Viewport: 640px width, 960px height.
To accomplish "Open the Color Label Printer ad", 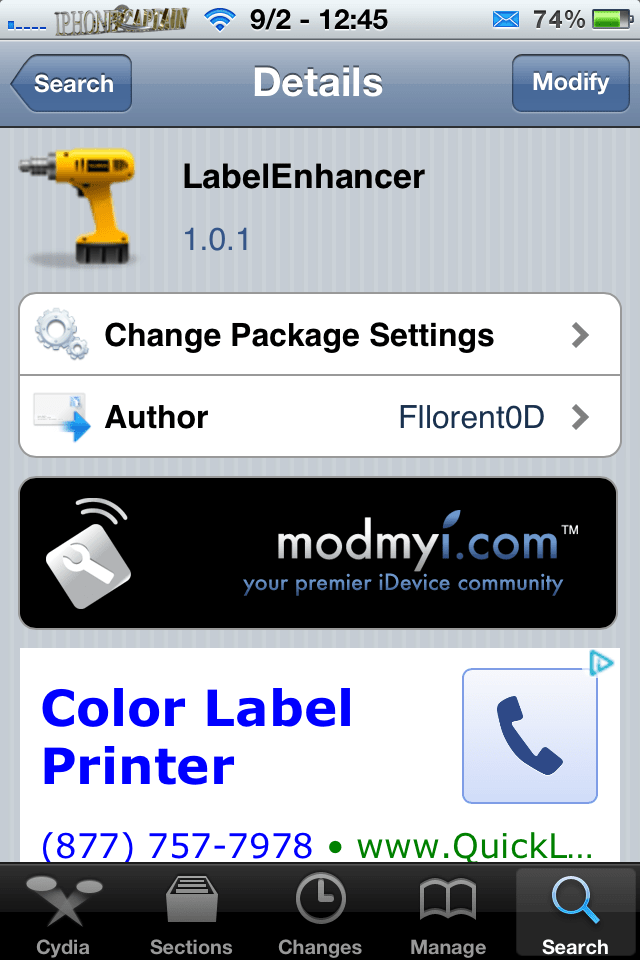I will pyautogui.click(x=197, y=736).
